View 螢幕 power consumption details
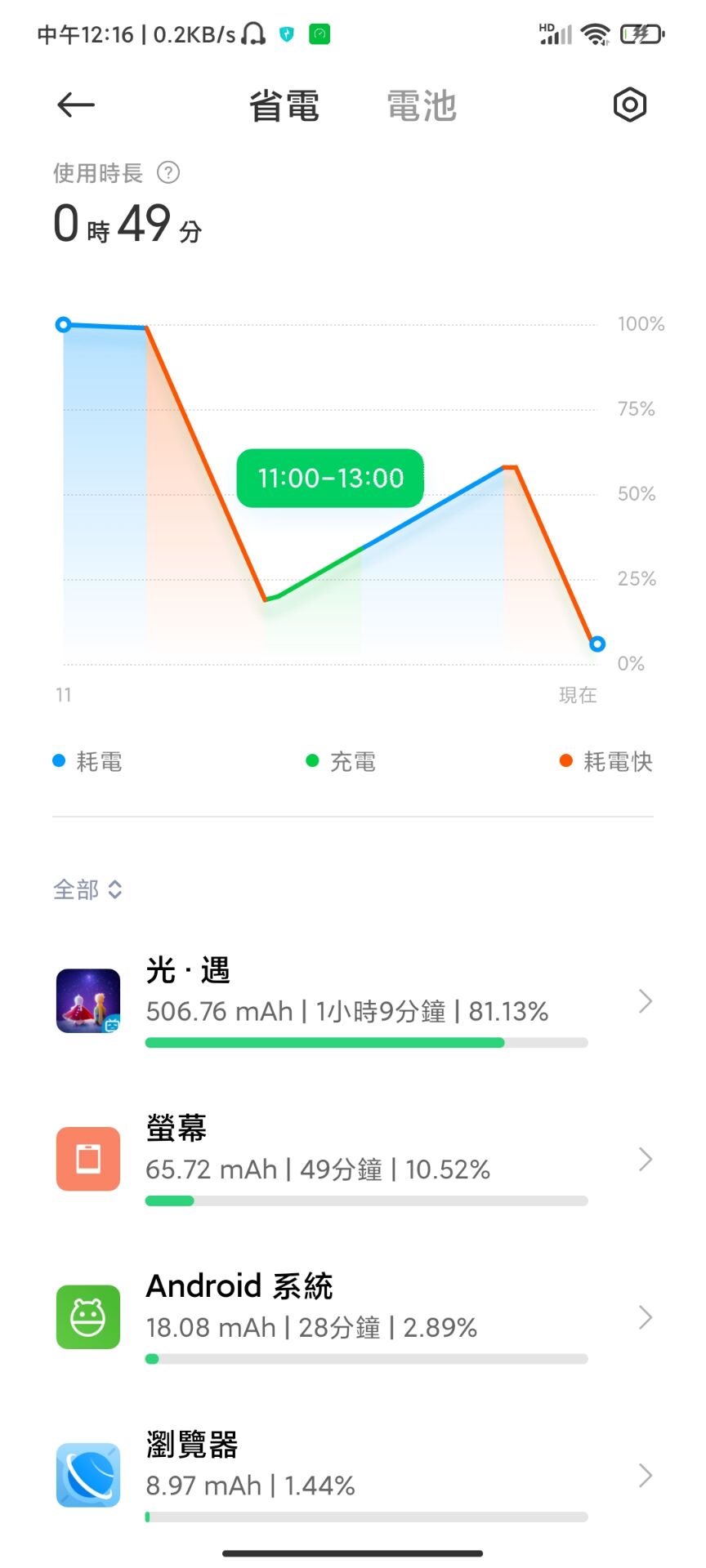This screenshot has height=1568, width=706. (353, 1159)
